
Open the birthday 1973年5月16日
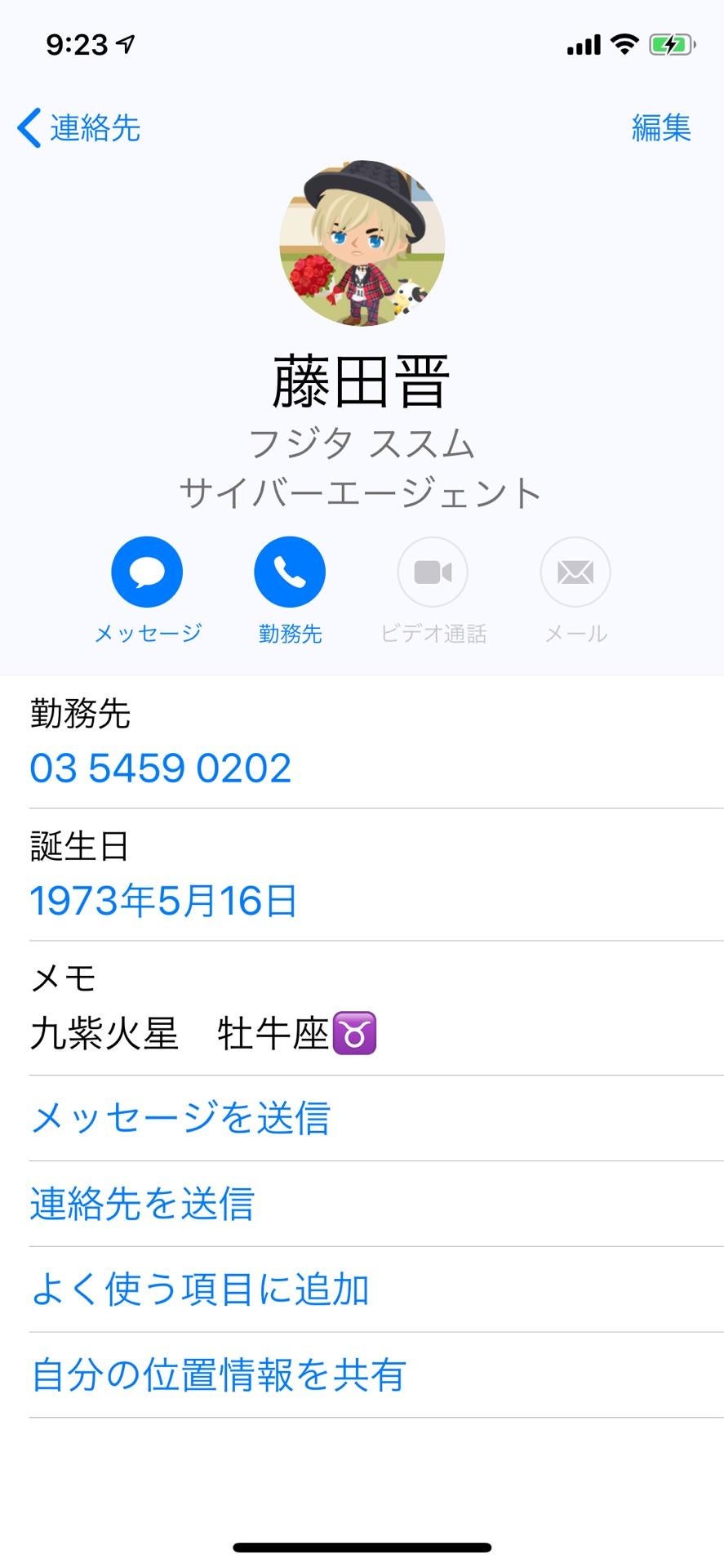click(x=162, y=901)
